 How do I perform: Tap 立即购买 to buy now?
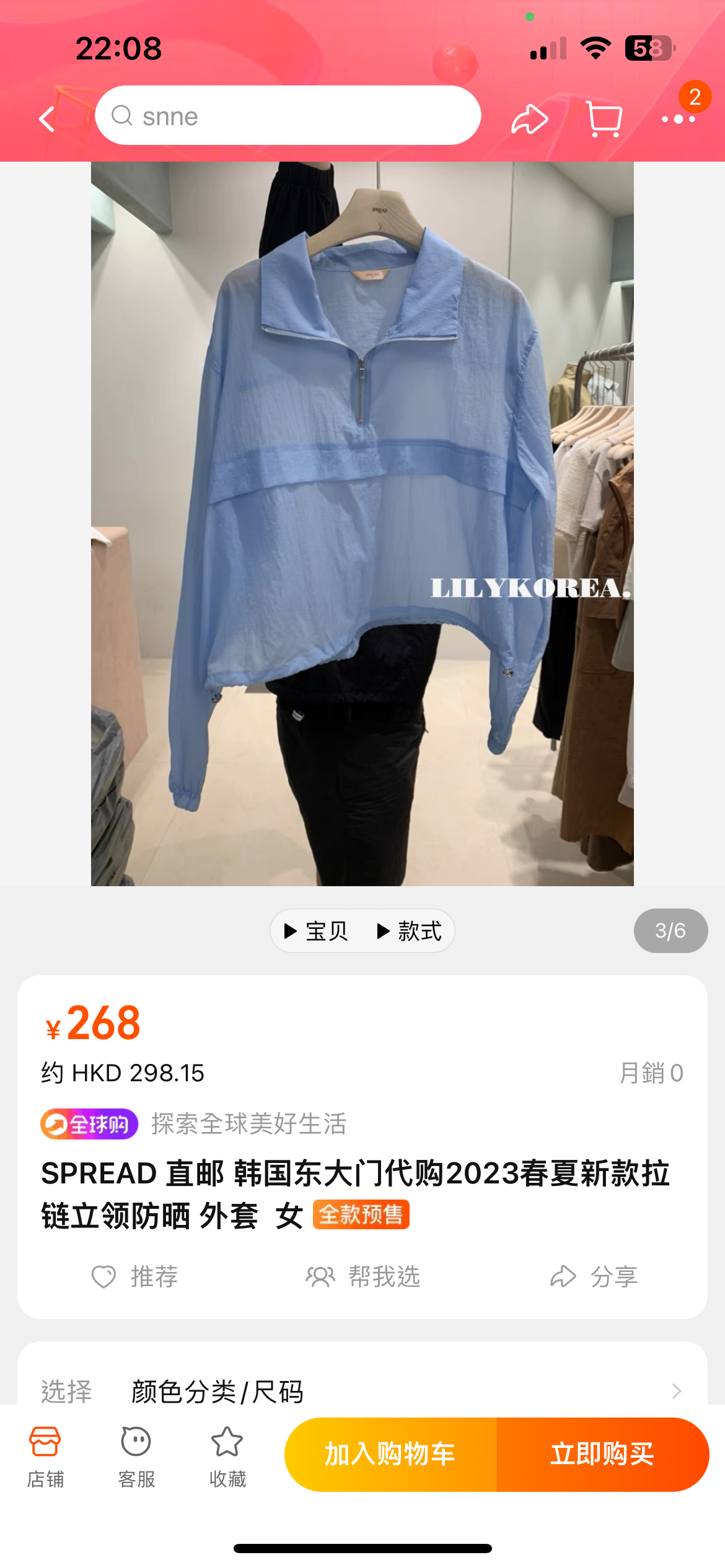[602, 1454]
